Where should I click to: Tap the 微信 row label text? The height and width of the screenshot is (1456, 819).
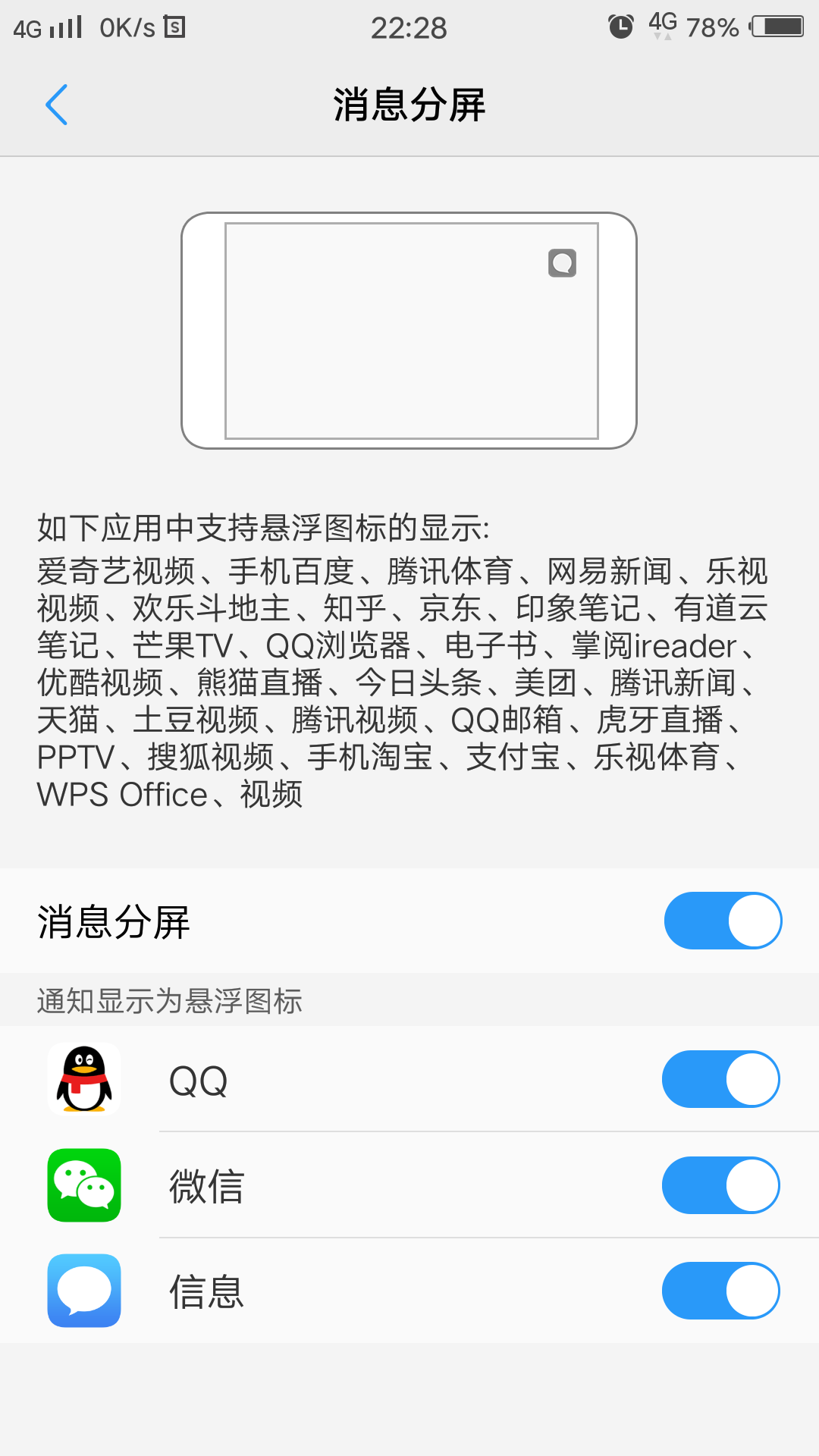[206, 1186]
